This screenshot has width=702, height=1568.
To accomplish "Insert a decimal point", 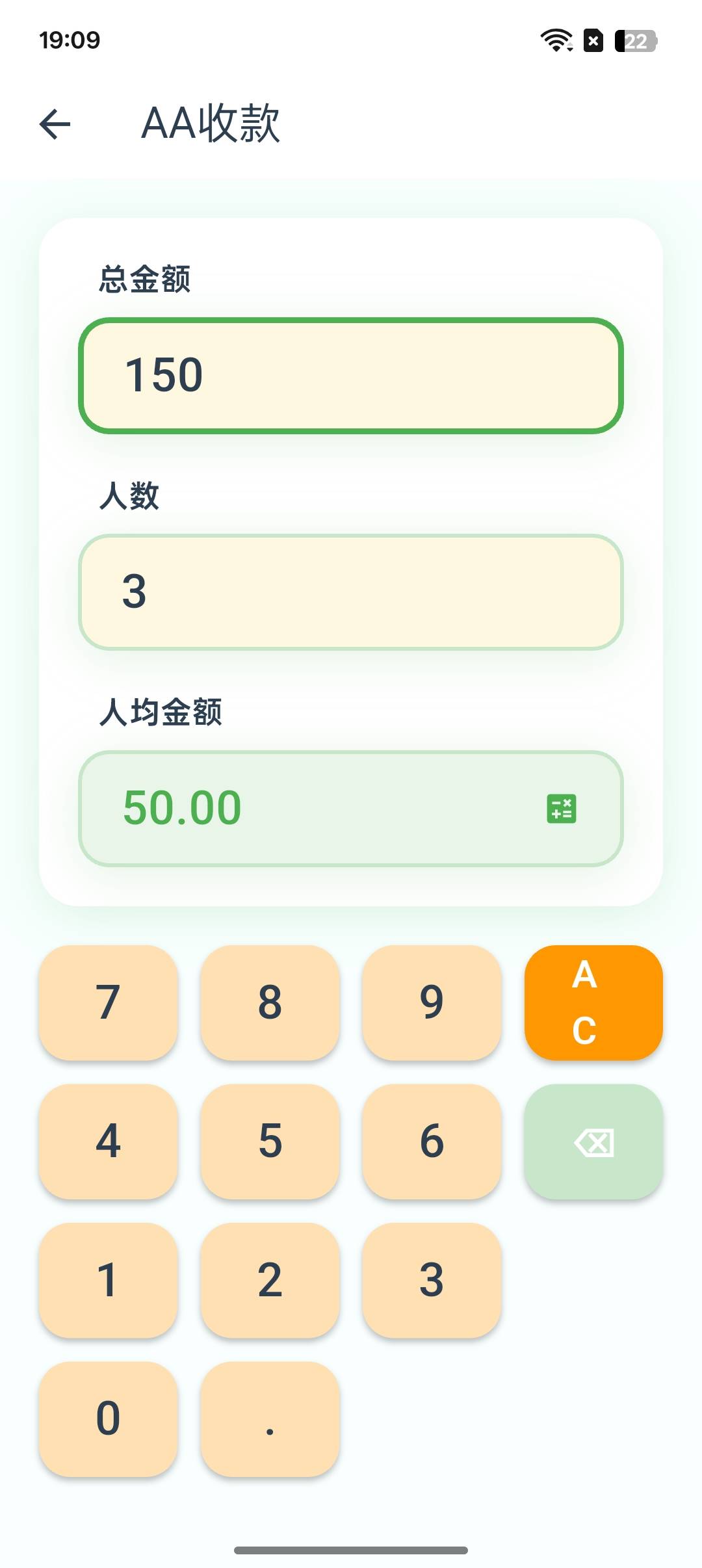I will tap(270, 1418).
